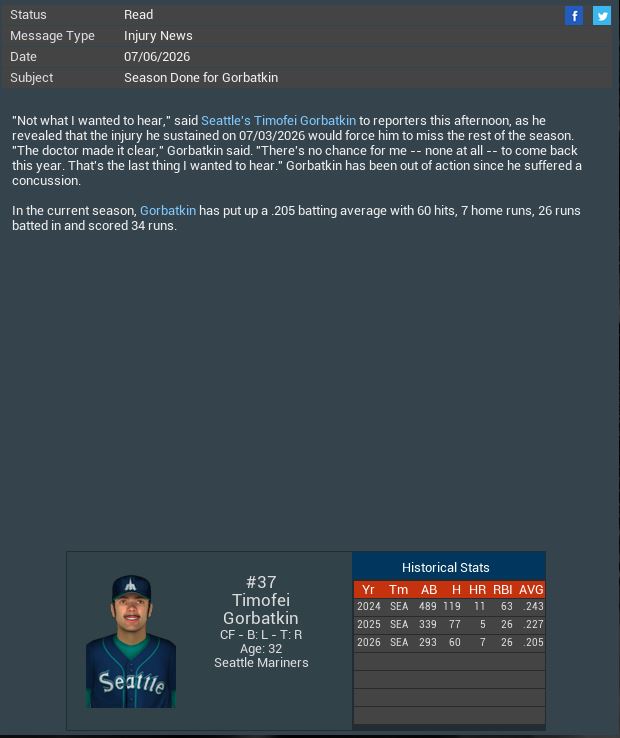
Task: Open the Gorbatkin link in the stats paragraph
Action: (167, 210)
